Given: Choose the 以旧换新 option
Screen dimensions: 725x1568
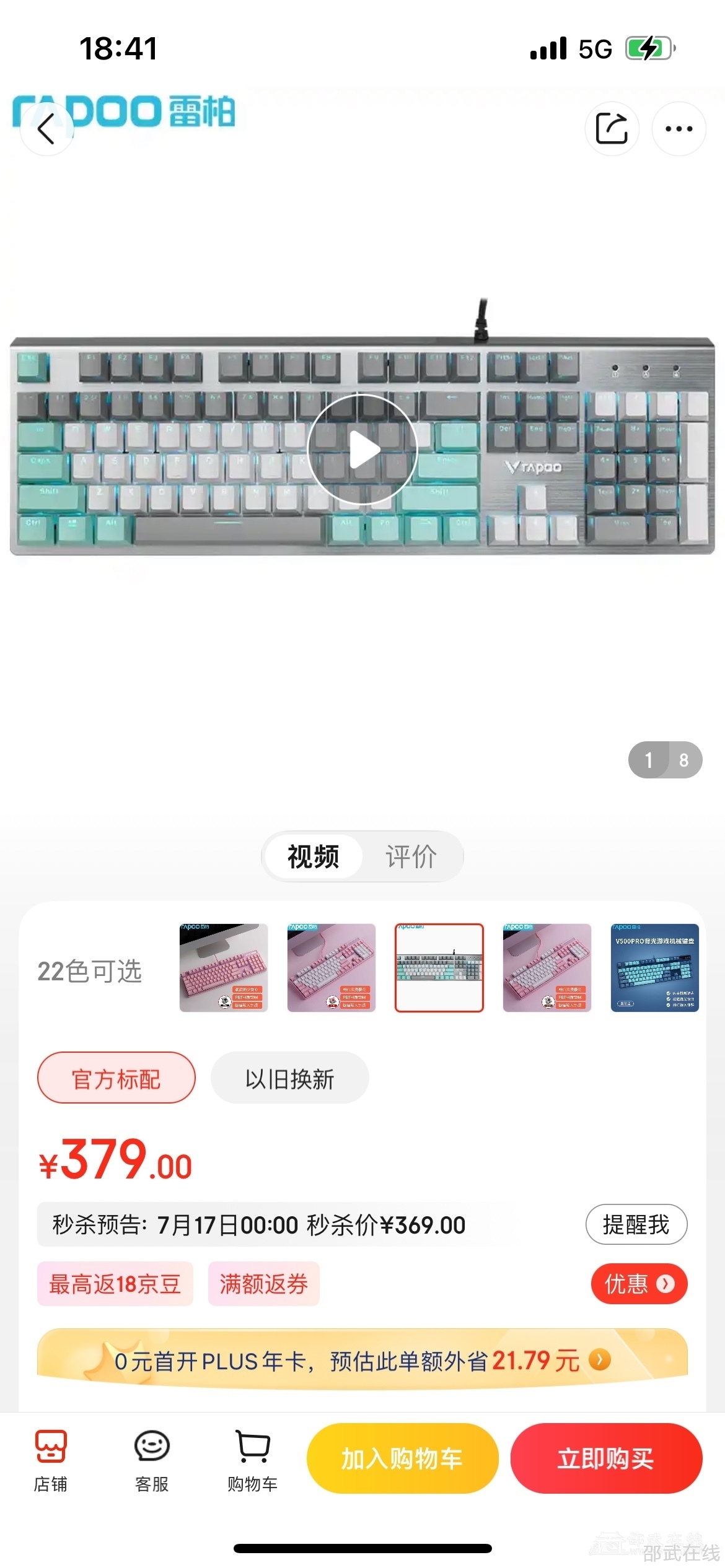Looking at the screenshot, I should (x=289, y=1078).
